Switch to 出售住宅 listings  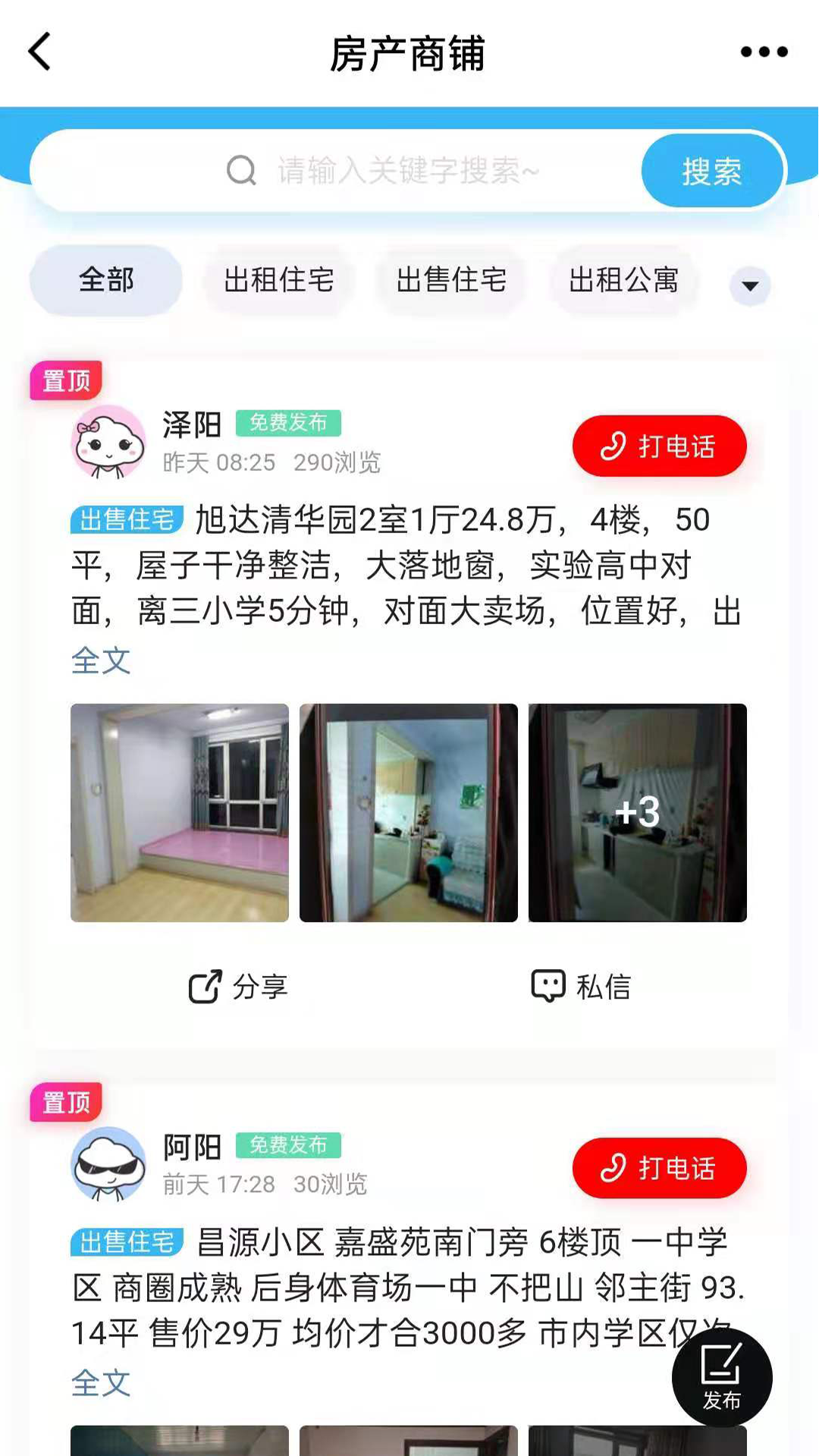pos(451,280)
